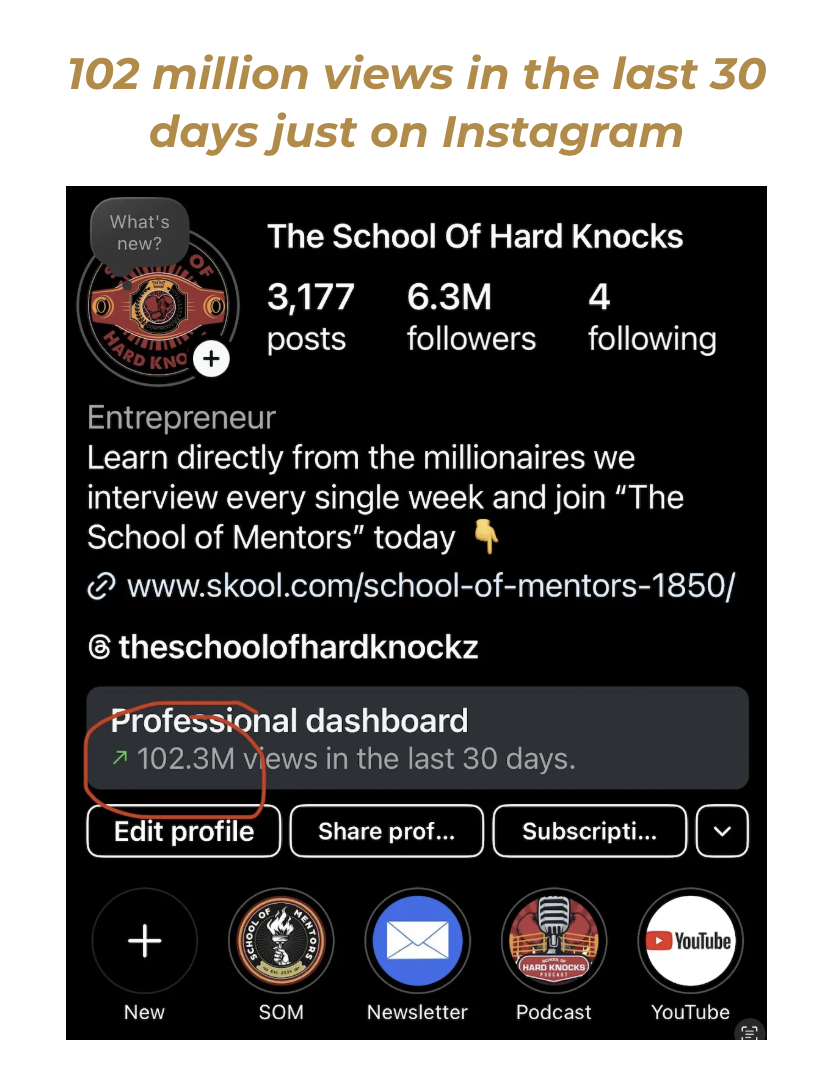The height and width of the screenshot is (1092, 822).
Task: Tap the add-story plus badge on the profile picture
Action: pos(211,358)
